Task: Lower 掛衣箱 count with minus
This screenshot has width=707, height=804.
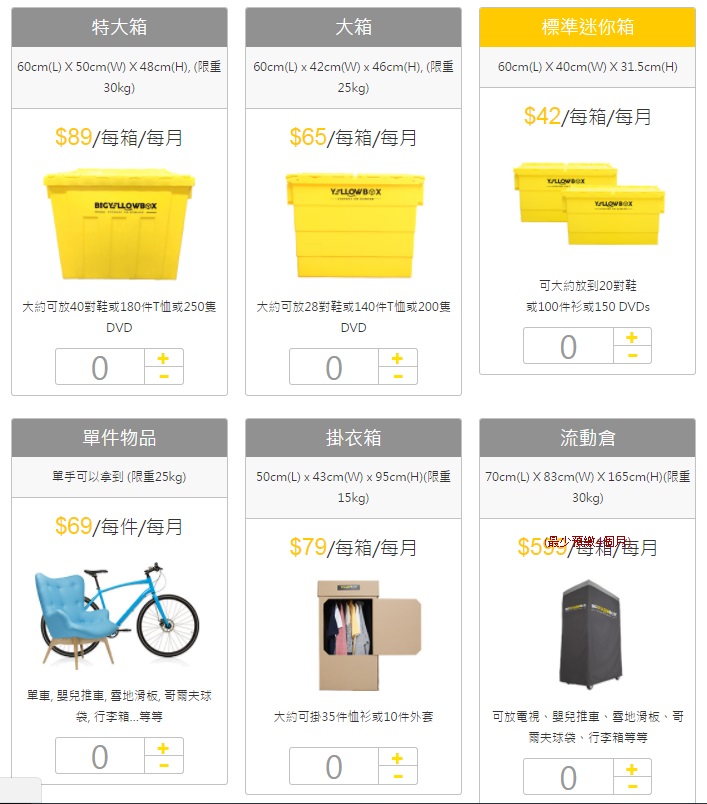Action: pyautogui.click(x=397, y=775)
